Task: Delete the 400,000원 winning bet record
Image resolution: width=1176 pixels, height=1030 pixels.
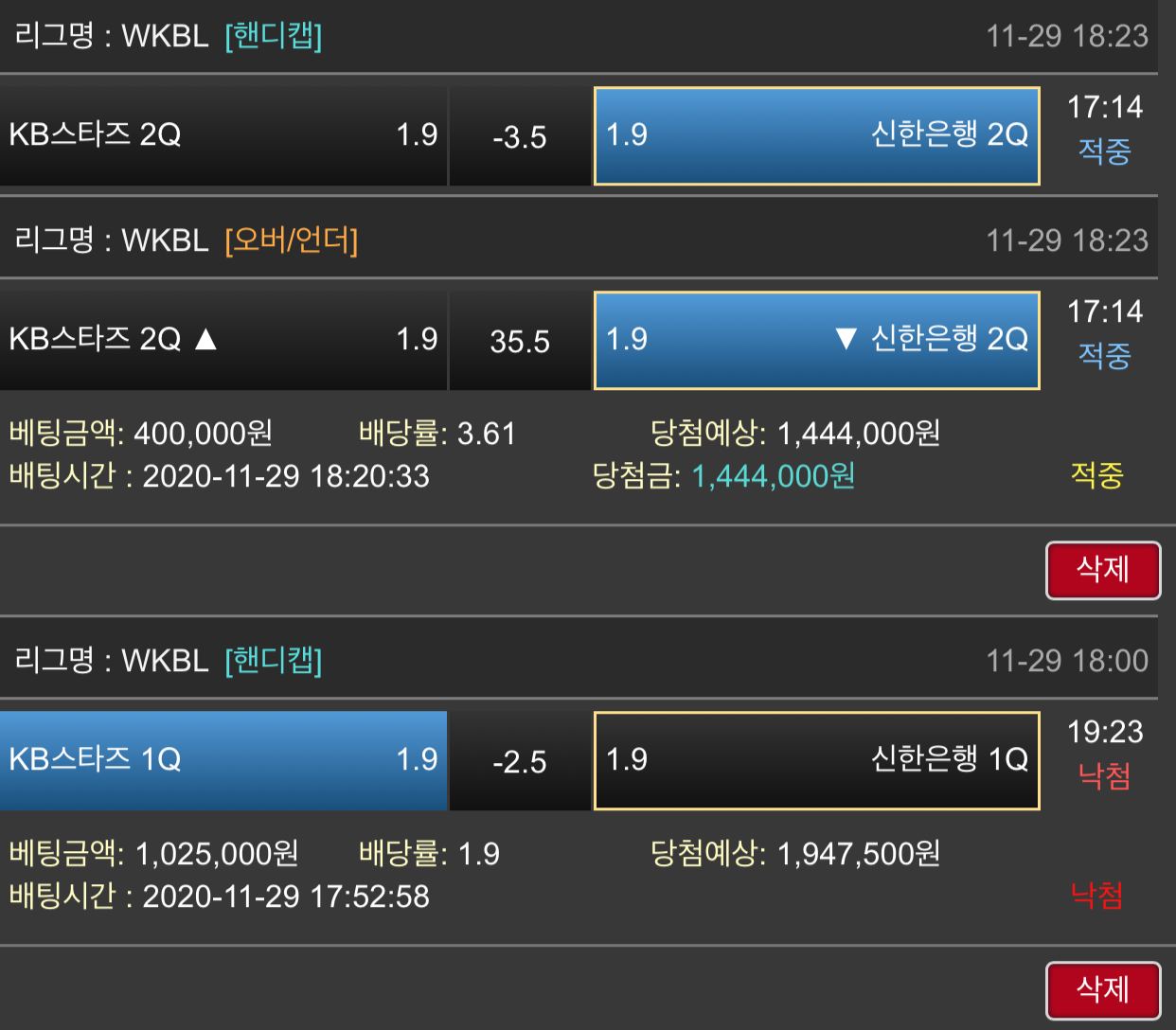Action: [x=1102, y=570]
